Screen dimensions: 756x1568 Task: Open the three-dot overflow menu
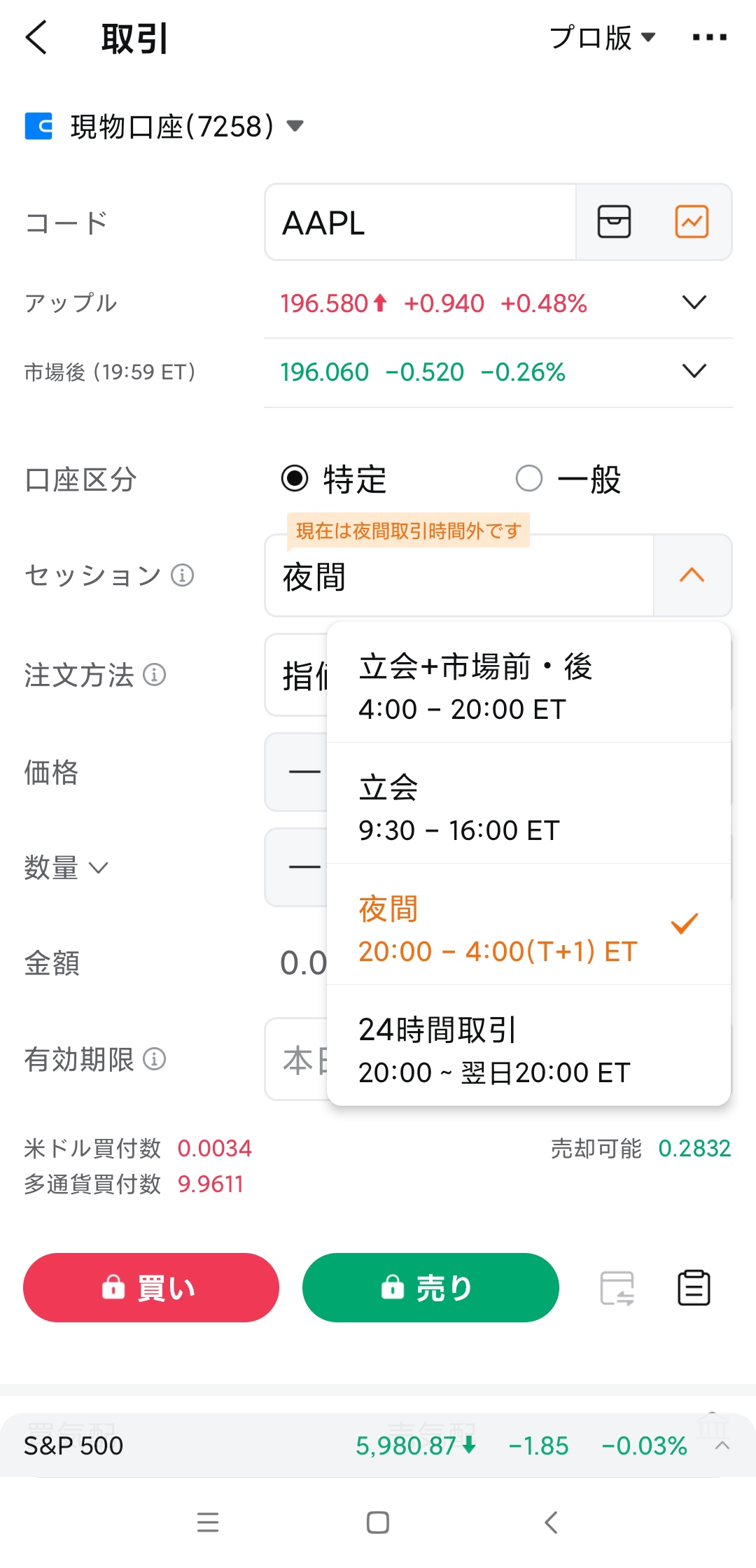[708, 38]
